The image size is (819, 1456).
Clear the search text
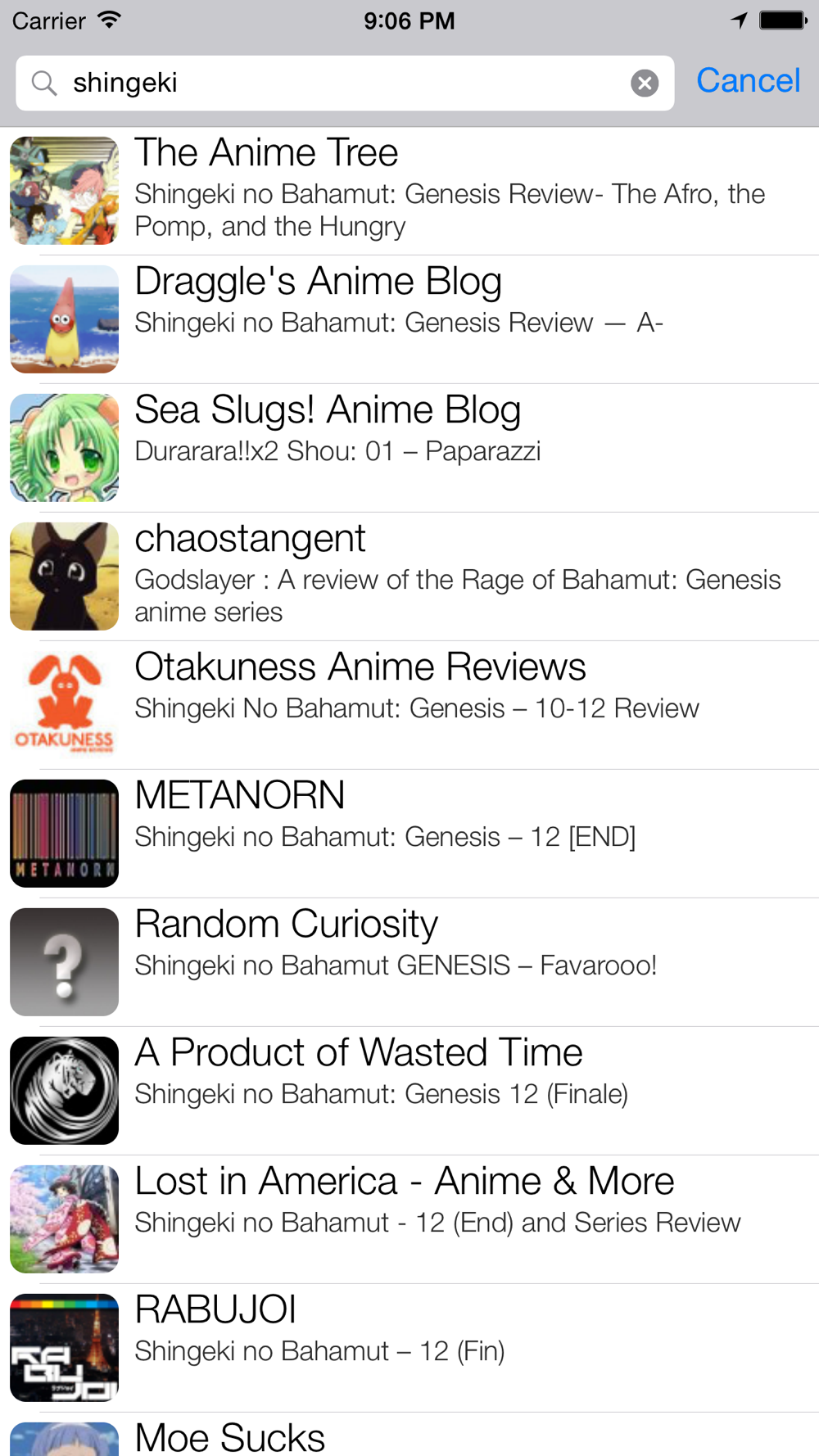point(645,83)
